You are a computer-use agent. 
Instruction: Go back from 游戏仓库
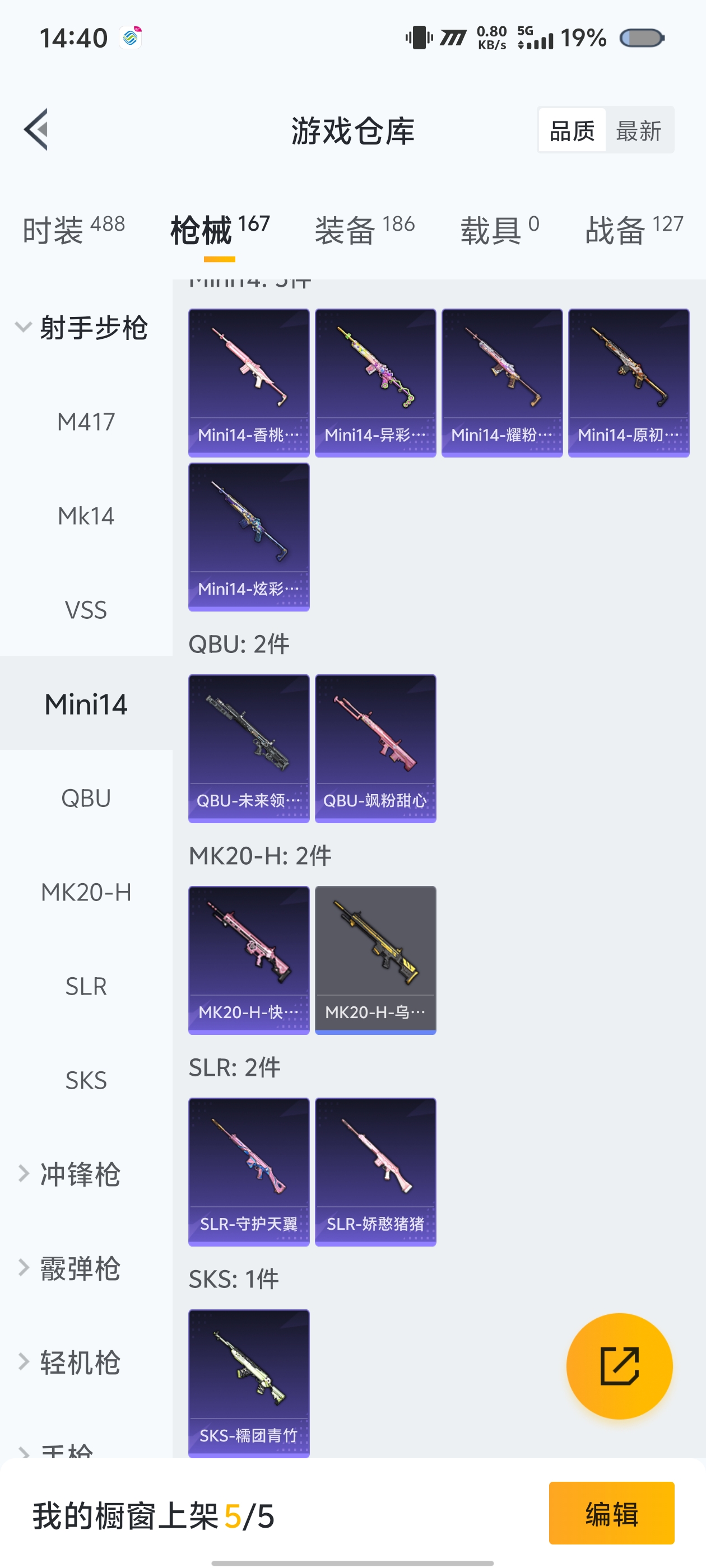point(36,130)
